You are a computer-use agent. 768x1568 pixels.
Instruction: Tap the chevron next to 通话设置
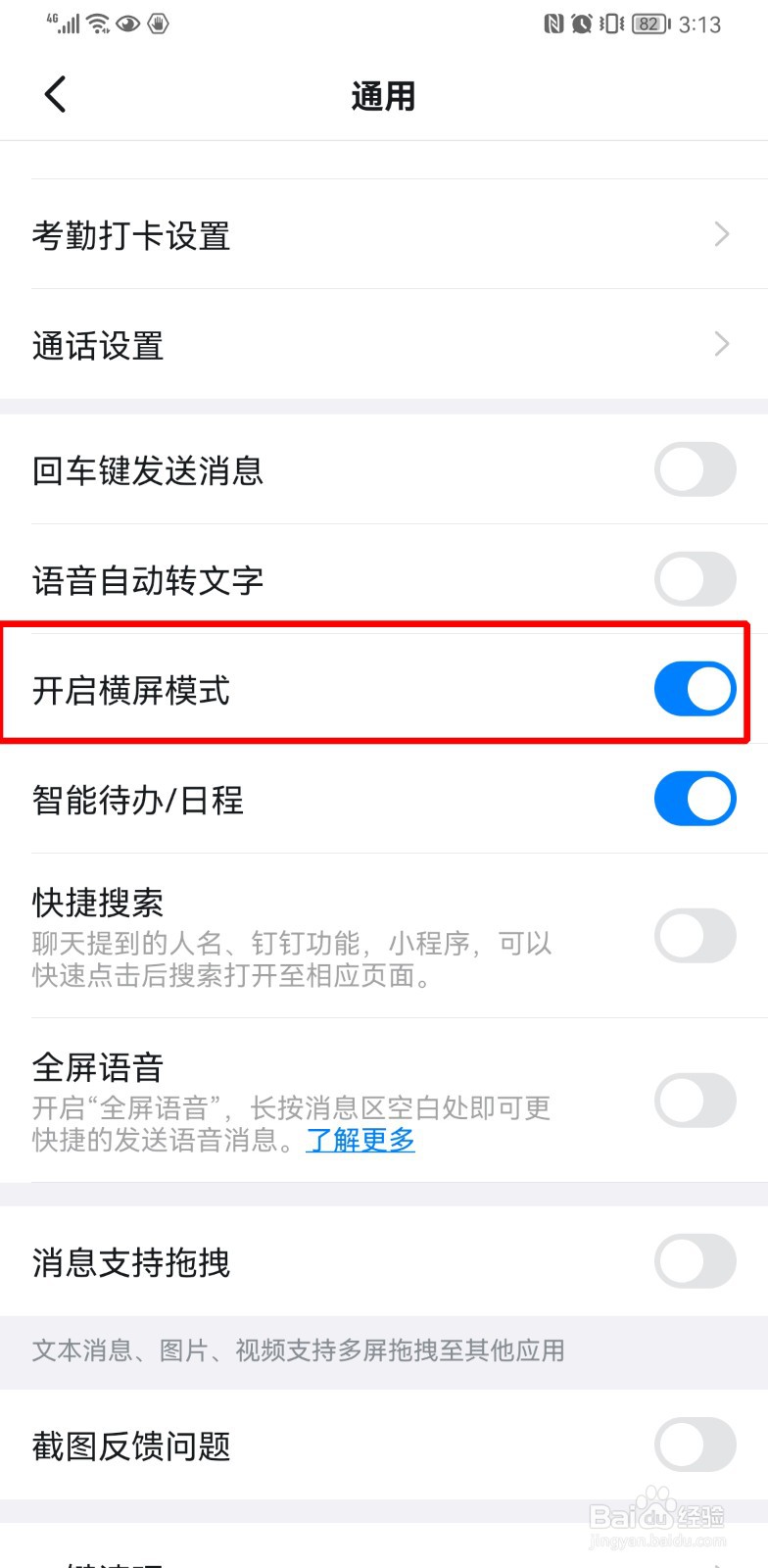(x=722, y=345)
